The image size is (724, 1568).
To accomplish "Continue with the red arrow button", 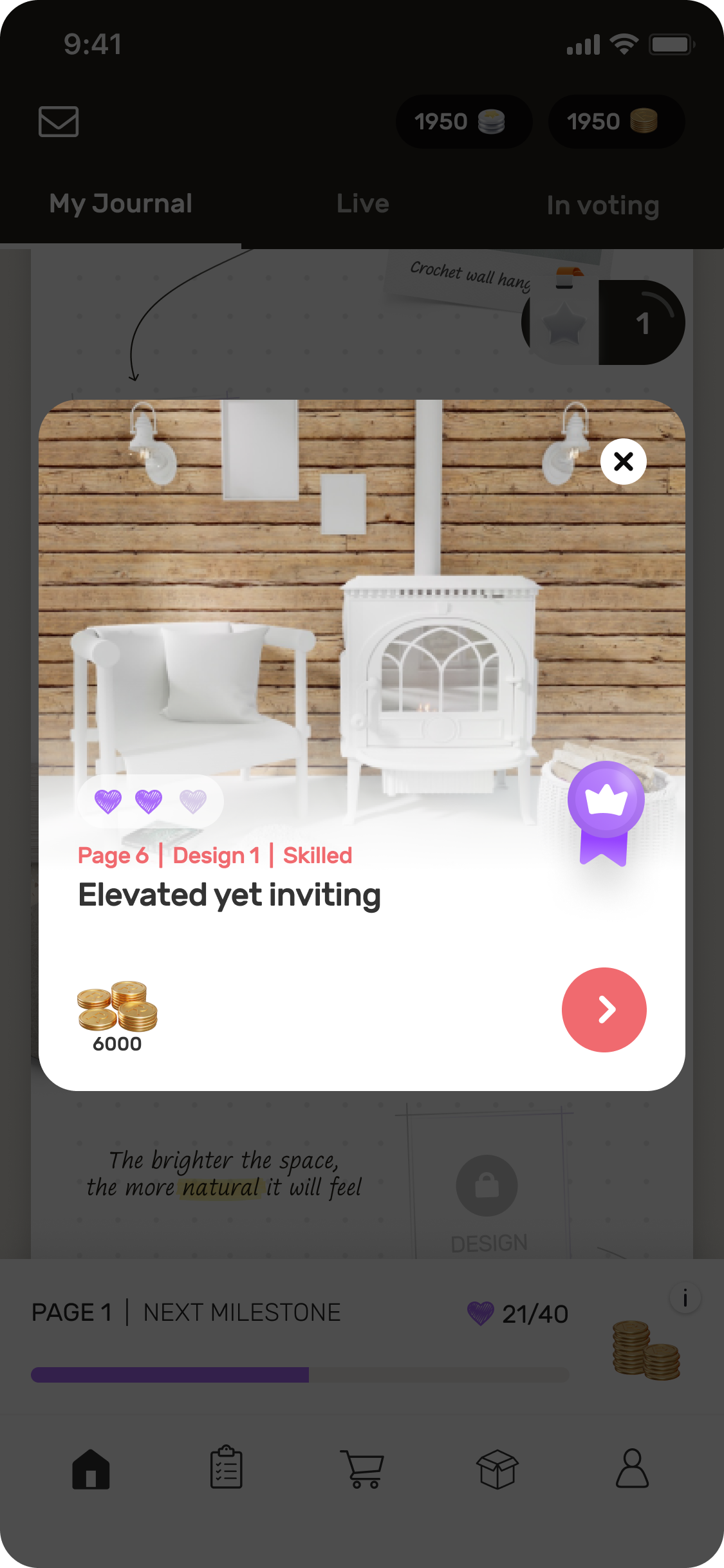I will click(604, 1009).
